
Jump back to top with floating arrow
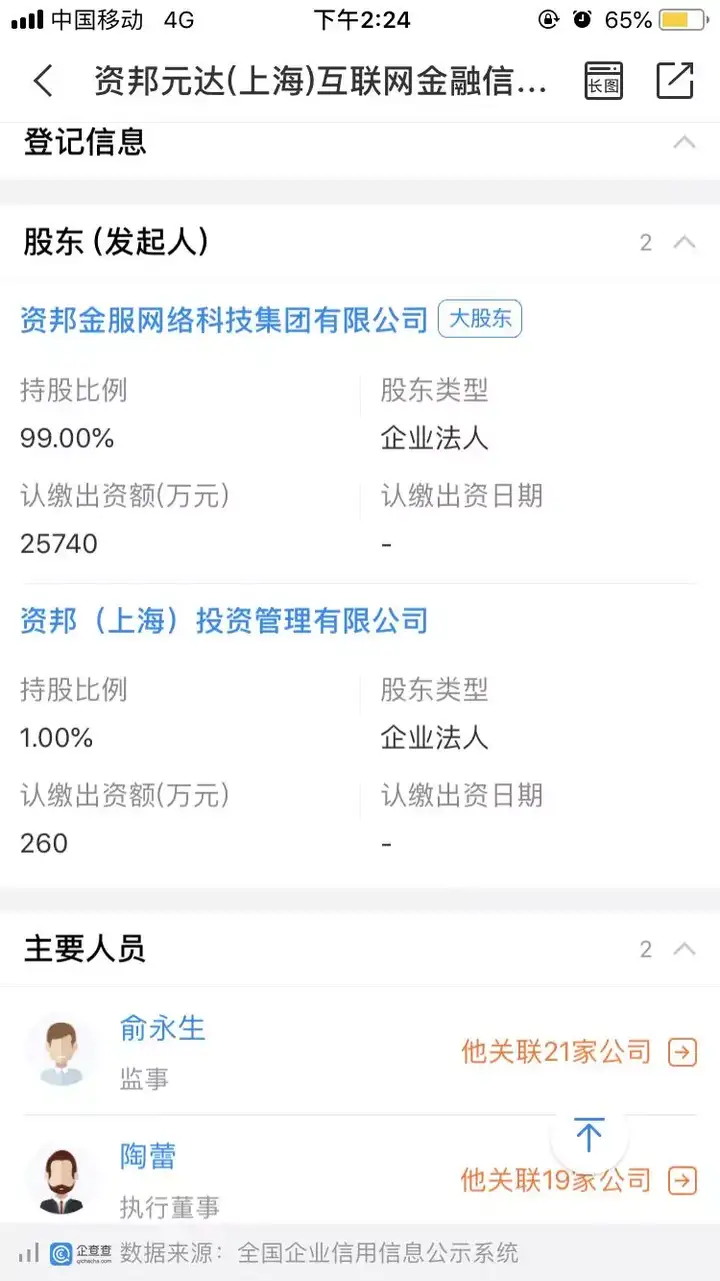point(589,1135)
